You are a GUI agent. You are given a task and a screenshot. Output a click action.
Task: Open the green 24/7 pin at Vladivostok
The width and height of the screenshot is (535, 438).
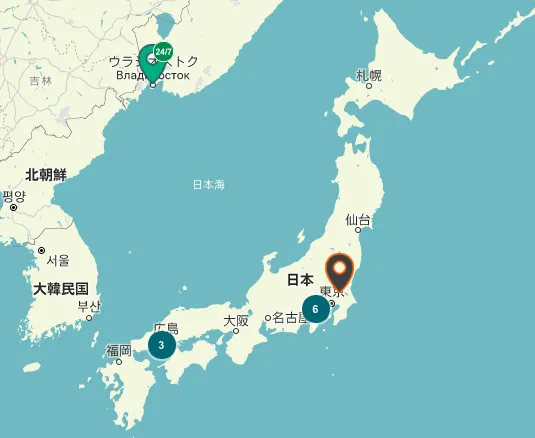click(x=153, y=63)
